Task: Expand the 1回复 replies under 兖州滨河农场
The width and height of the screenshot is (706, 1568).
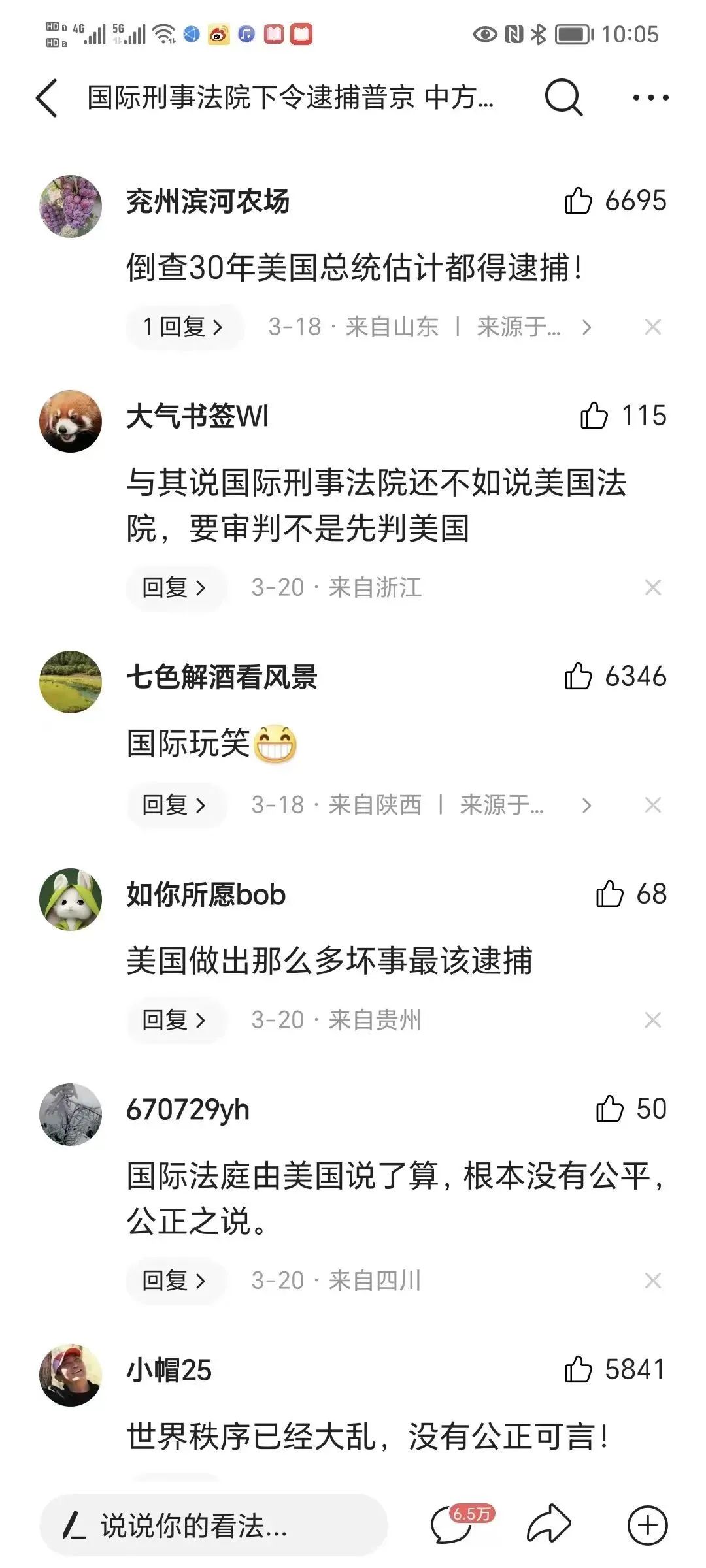Action: click(184, 326)
